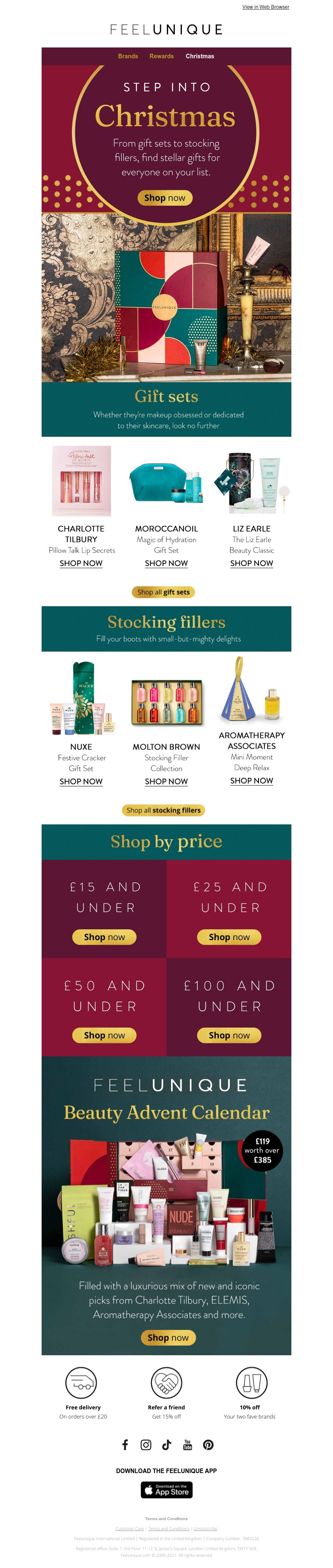Shop now under £100 and under
This screenshot has height=1568, width=333.
(x=229, y=1035)
